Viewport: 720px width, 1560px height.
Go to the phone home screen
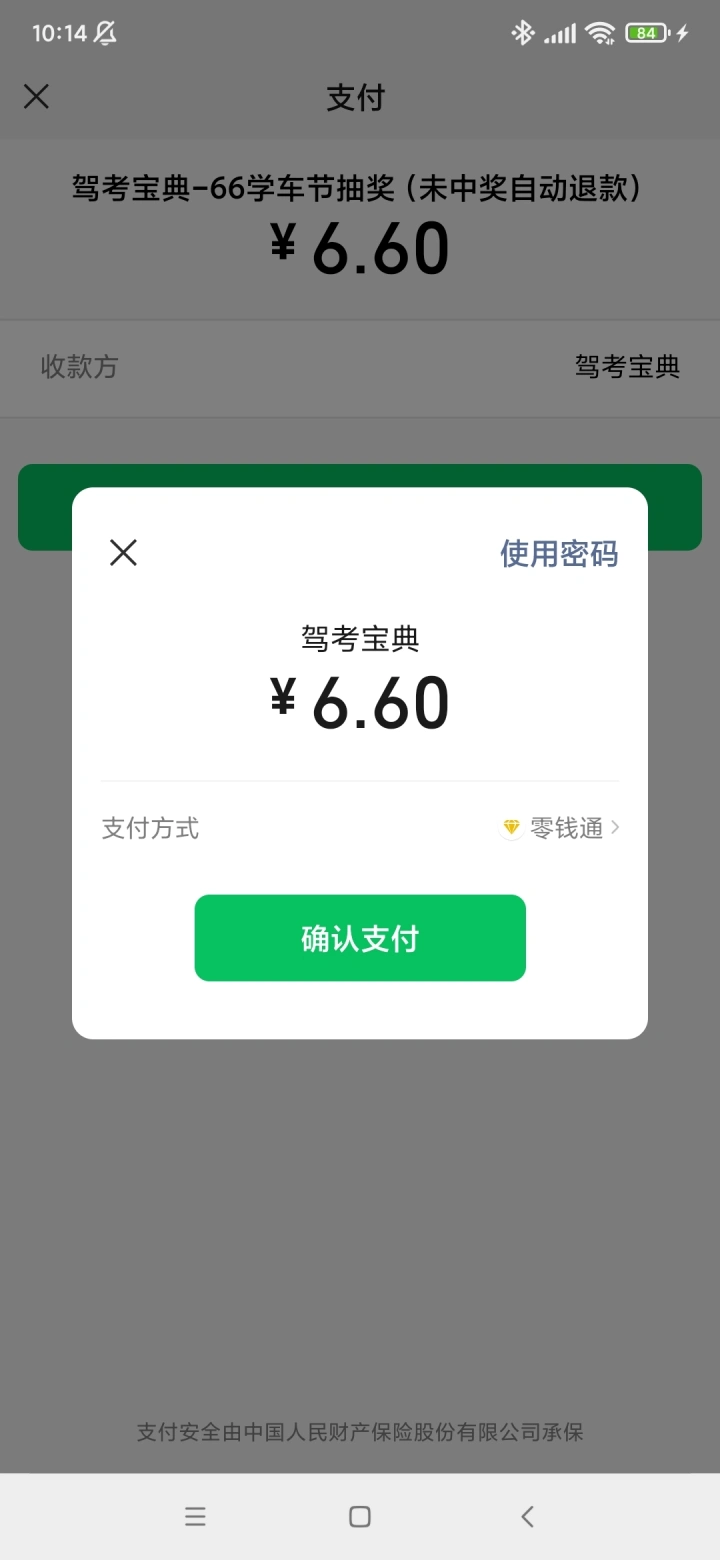tap(360, 1516)
